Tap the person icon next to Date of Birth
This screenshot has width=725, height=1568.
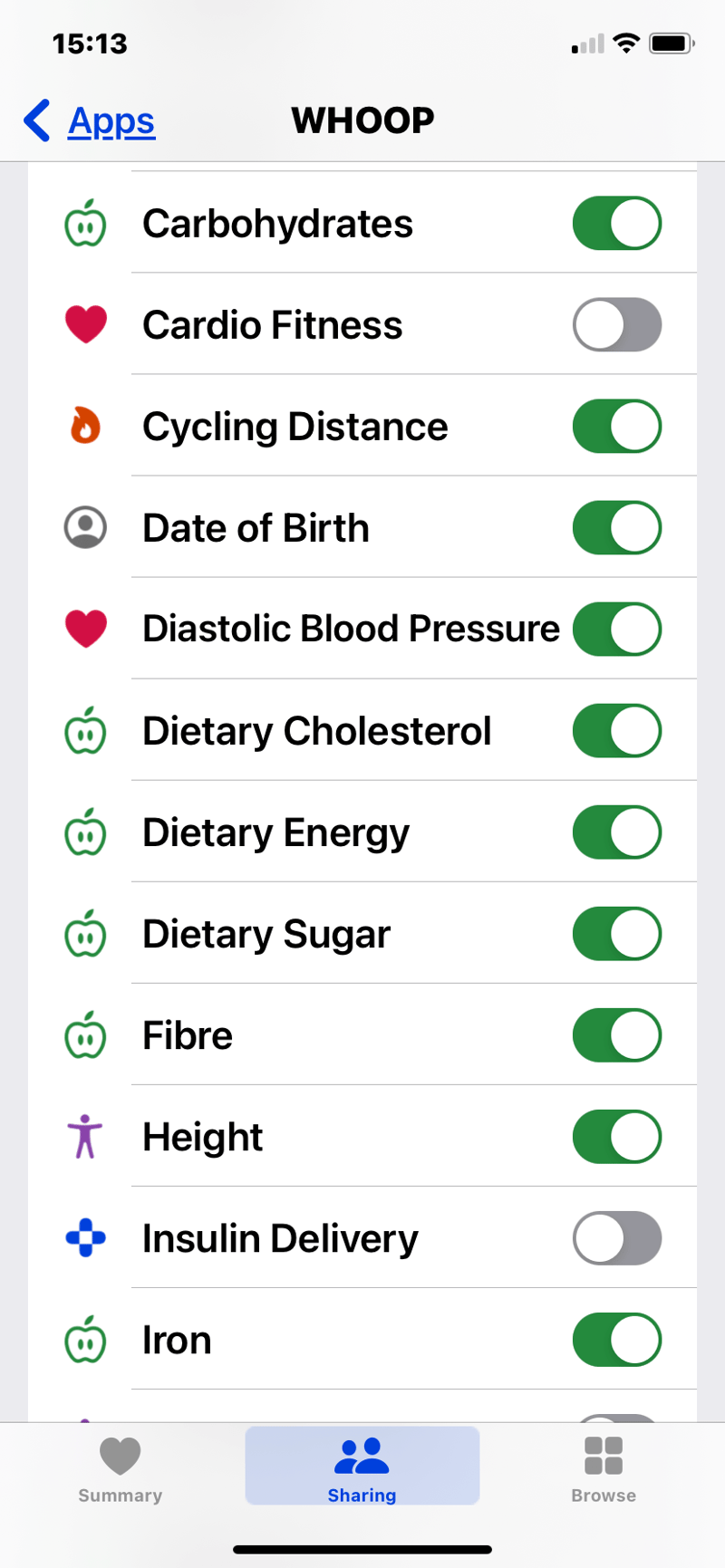(84, 527)
